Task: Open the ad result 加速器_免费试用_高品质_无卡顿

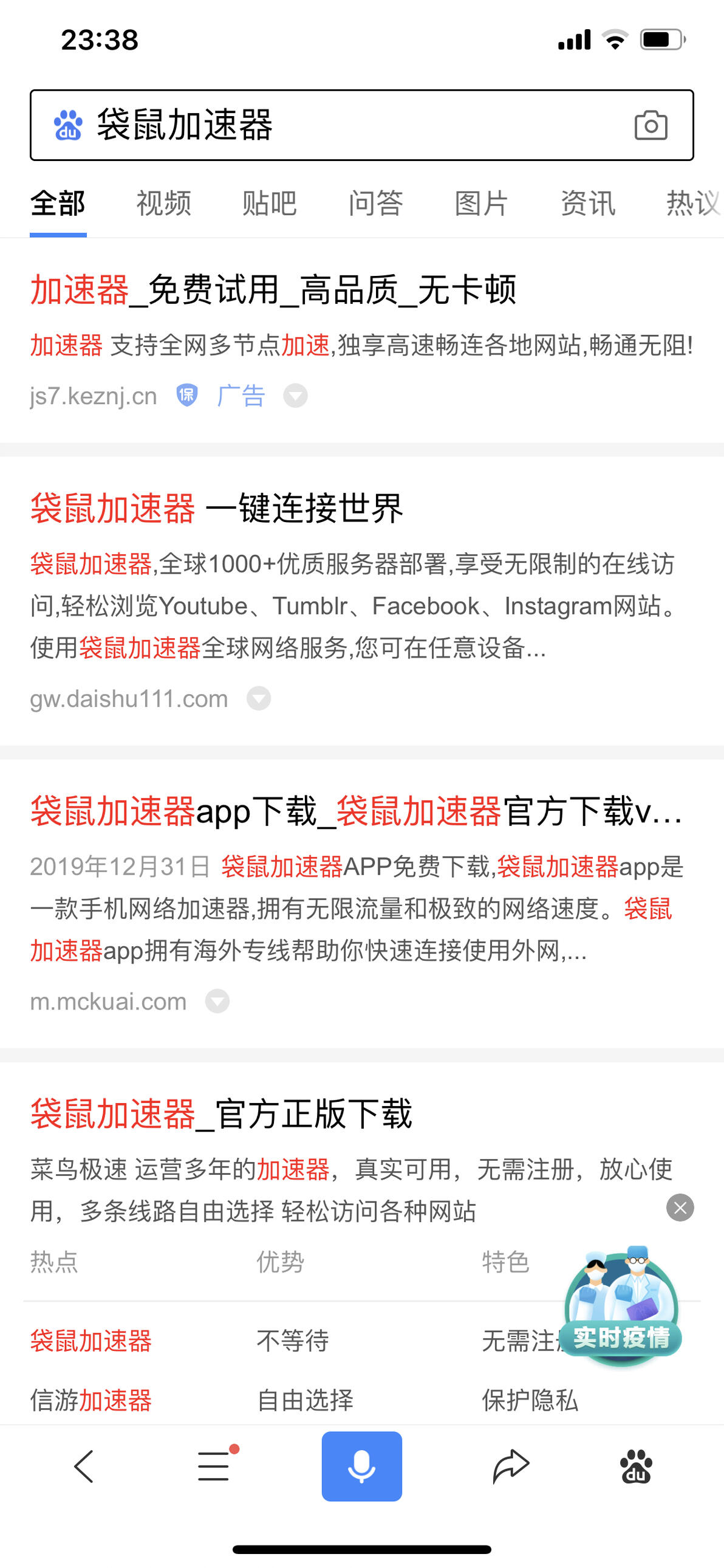Action: [273, 289]
